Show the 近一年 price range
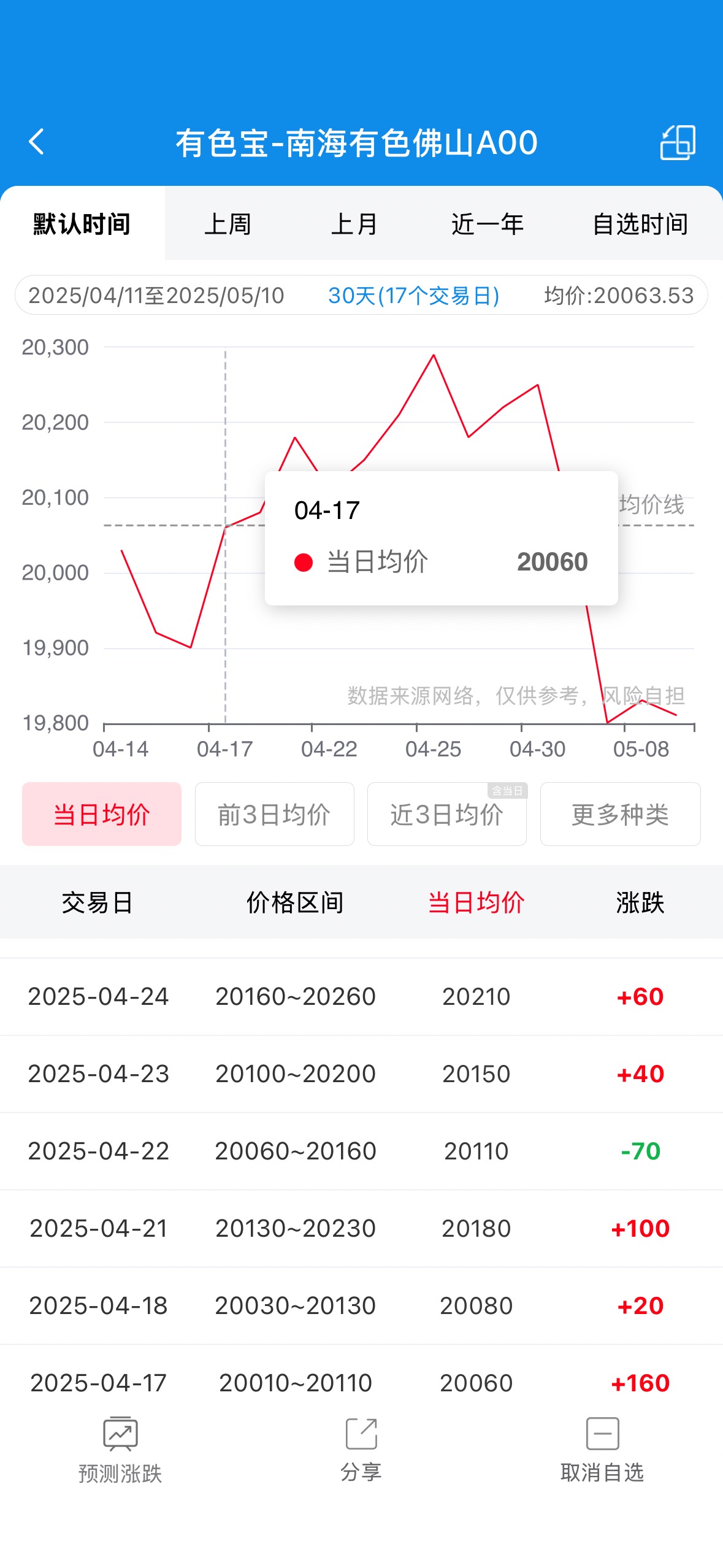This screenshot has width=723, height=1568. pyautogui.click(x=488, y=224)
